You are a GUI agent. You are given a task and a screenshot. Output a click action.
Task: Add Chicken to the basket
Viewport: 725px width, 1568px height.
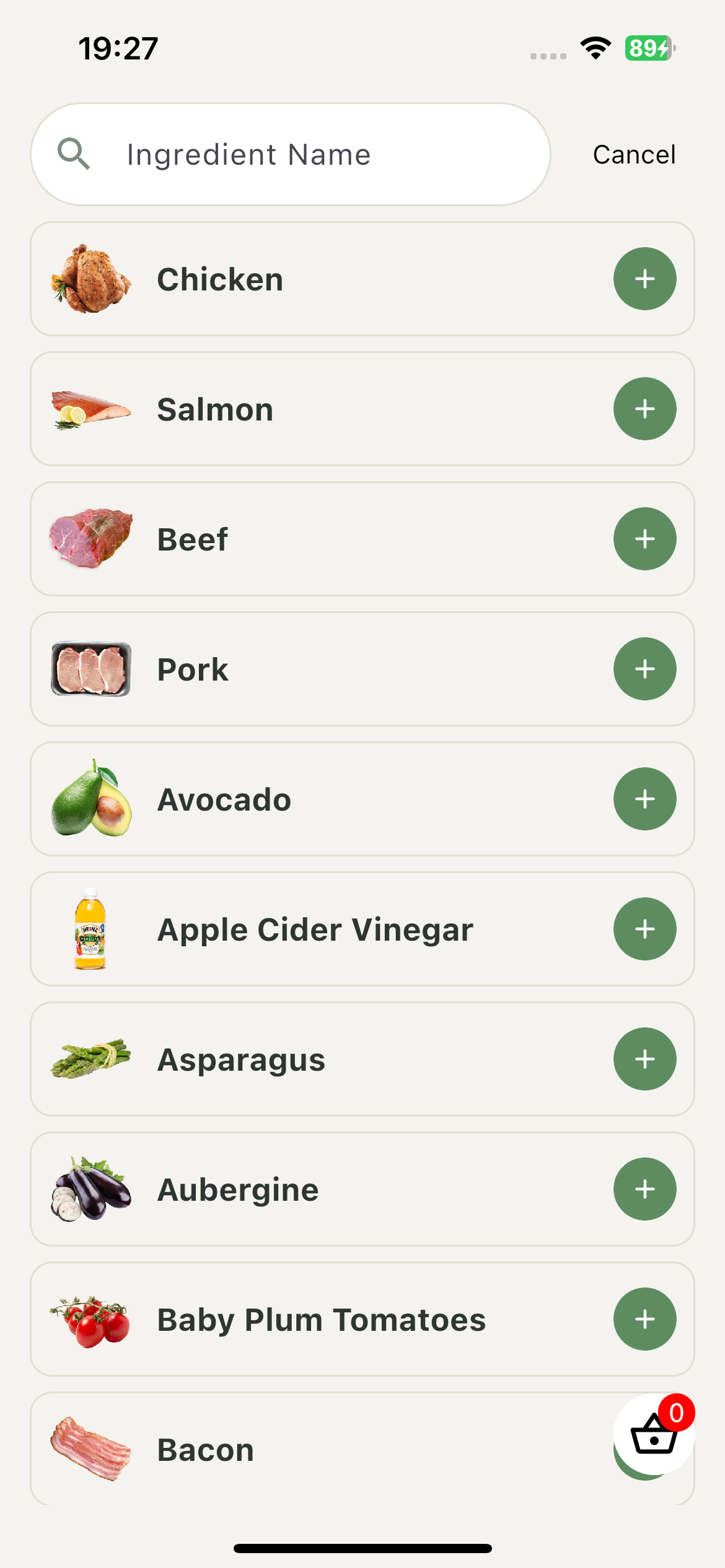[x=644, y=279]
